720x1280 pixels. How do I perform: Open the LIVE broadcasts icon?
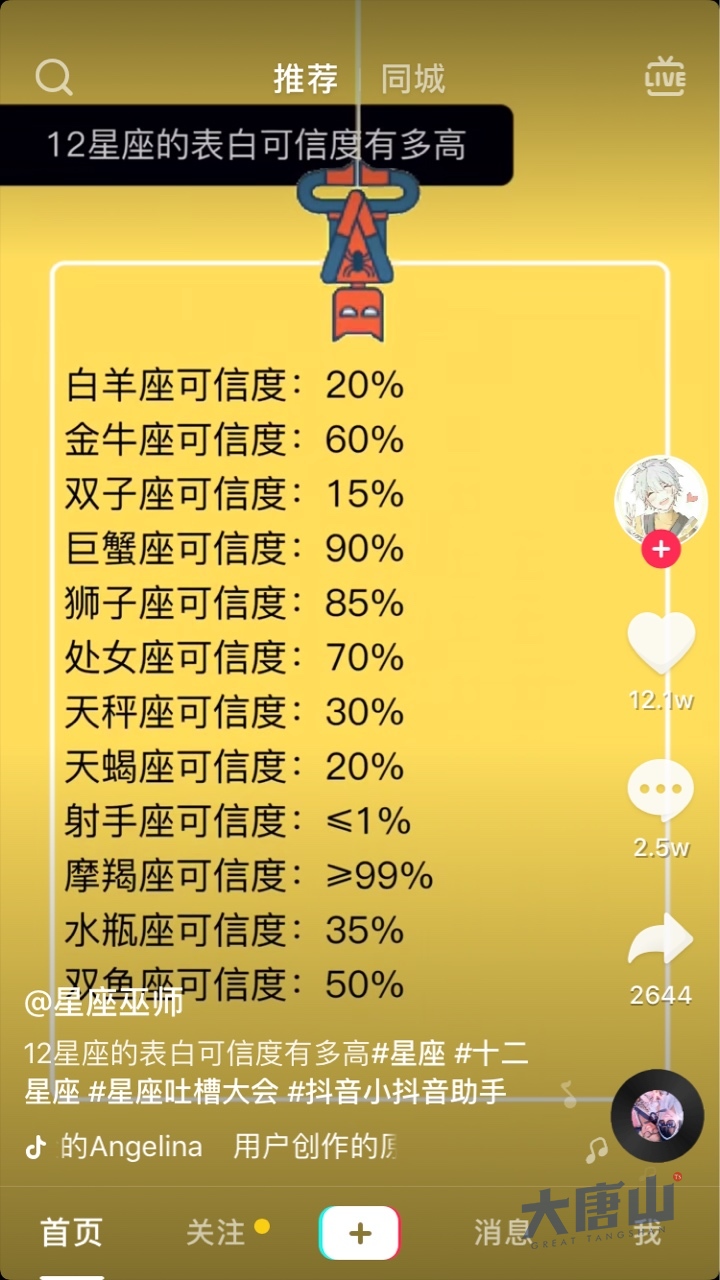pyautogui.click(x=665, y=78)
